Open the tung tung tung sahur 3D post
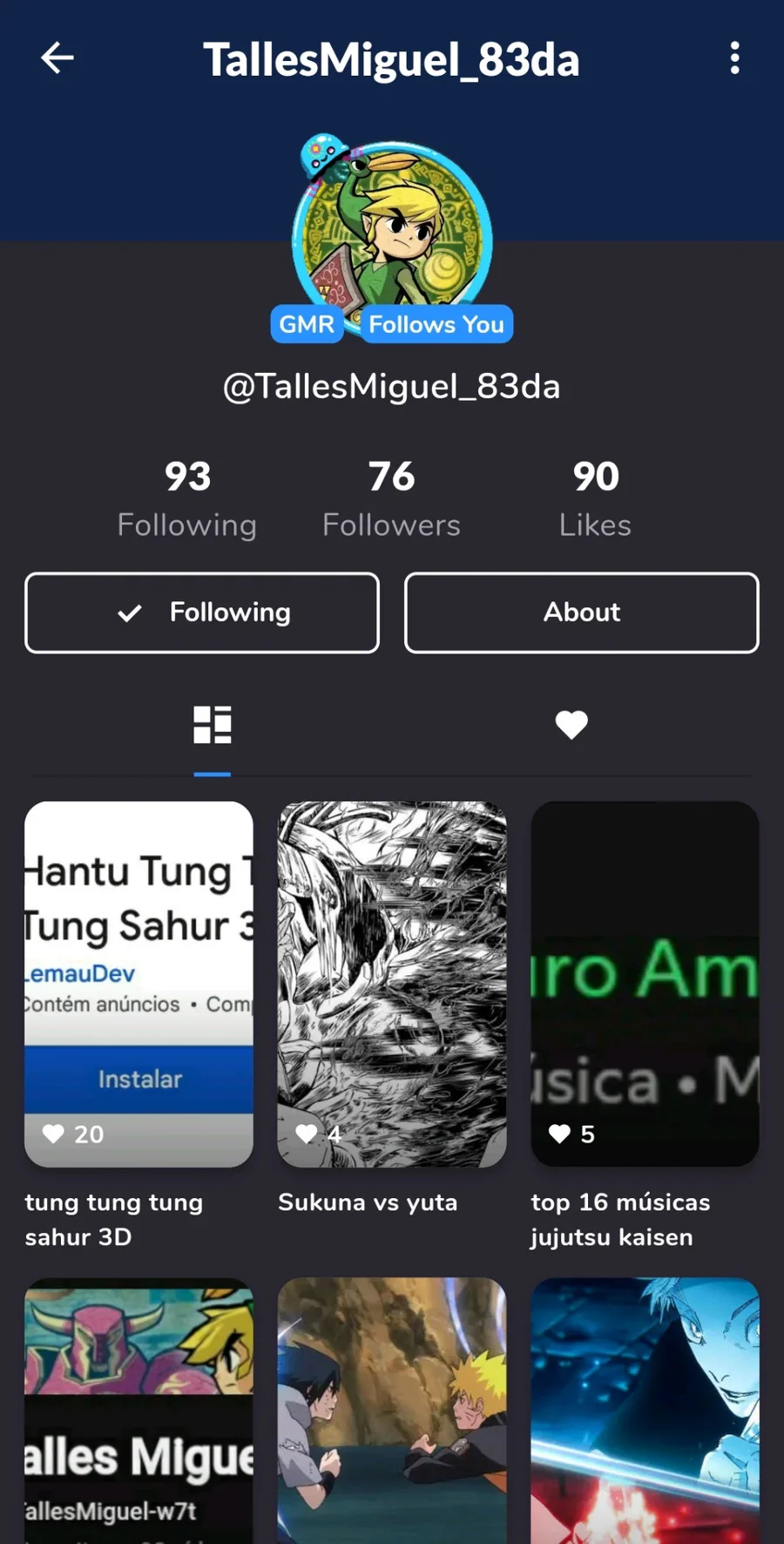 (x=139, y=984)
